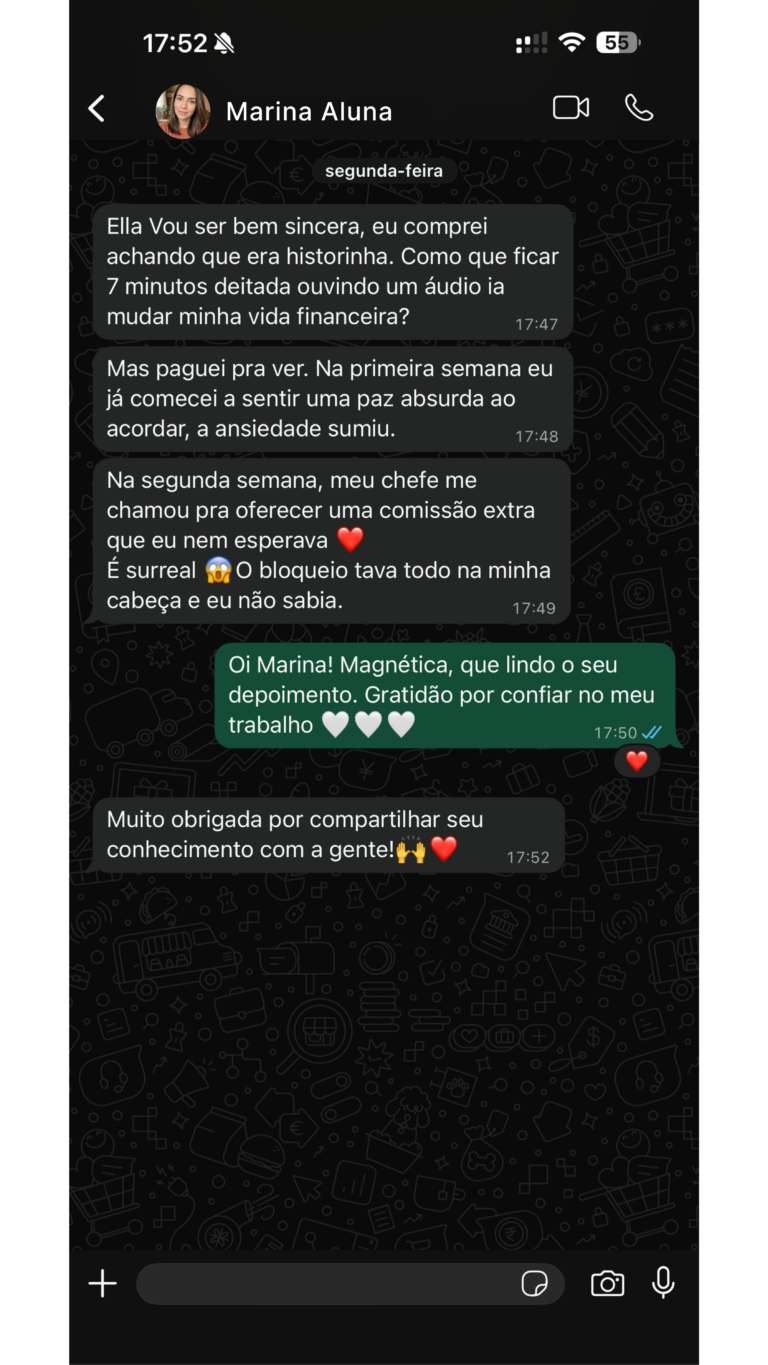Record a voice message with the microphone
The width and height of the screenshot is (768, 1365).
pyautogui.click(x=663, y=1283)
